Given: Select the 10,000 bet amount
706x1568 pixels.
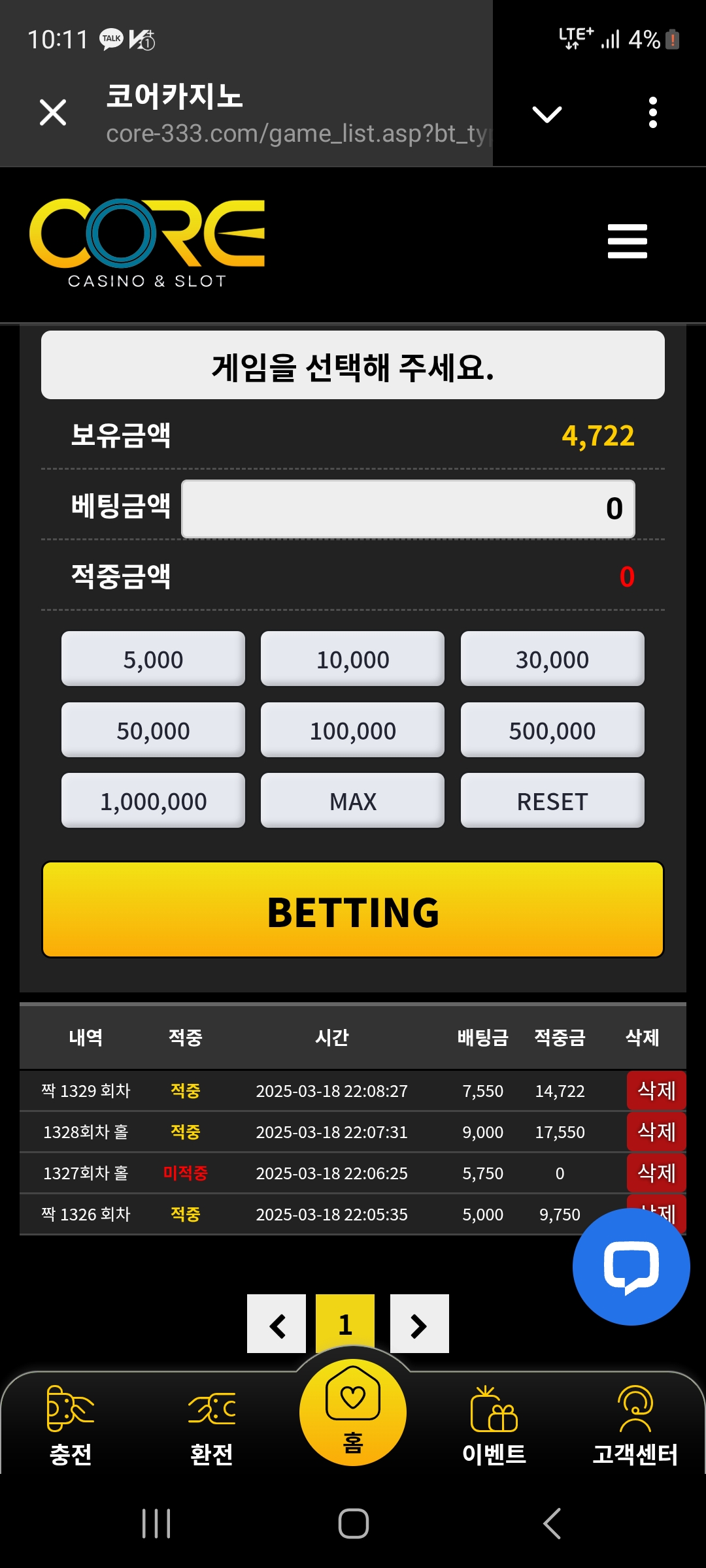Looking at the screenshot, I should (x=352, y=659).
